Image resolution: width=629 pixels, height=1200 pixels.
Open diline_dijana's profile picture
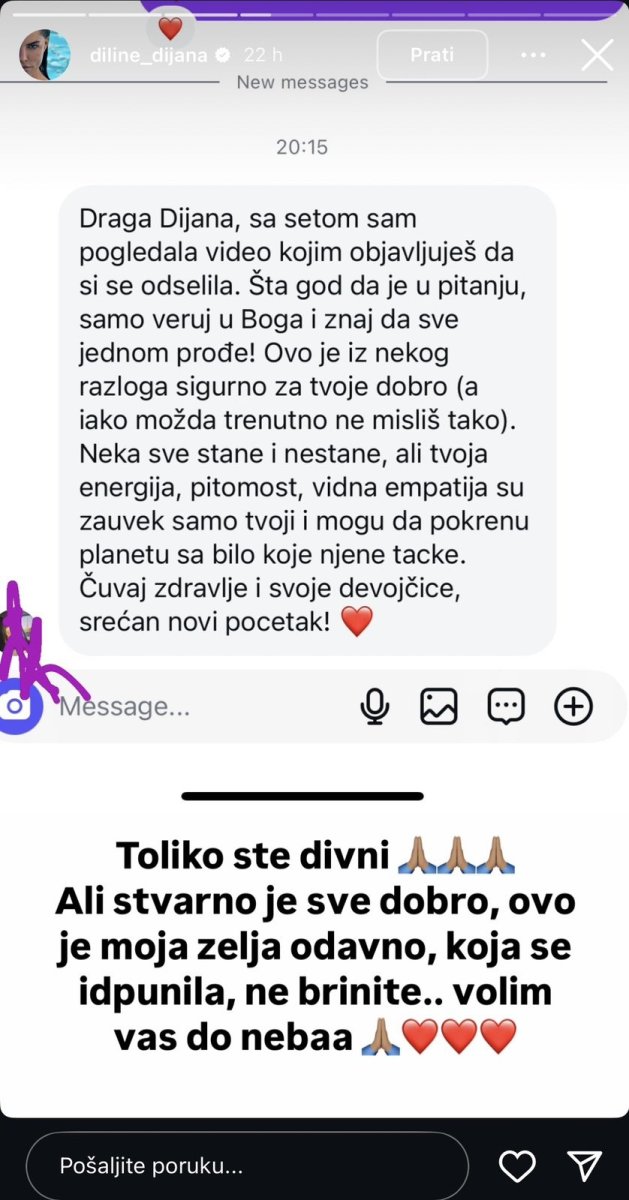[45, 55]
